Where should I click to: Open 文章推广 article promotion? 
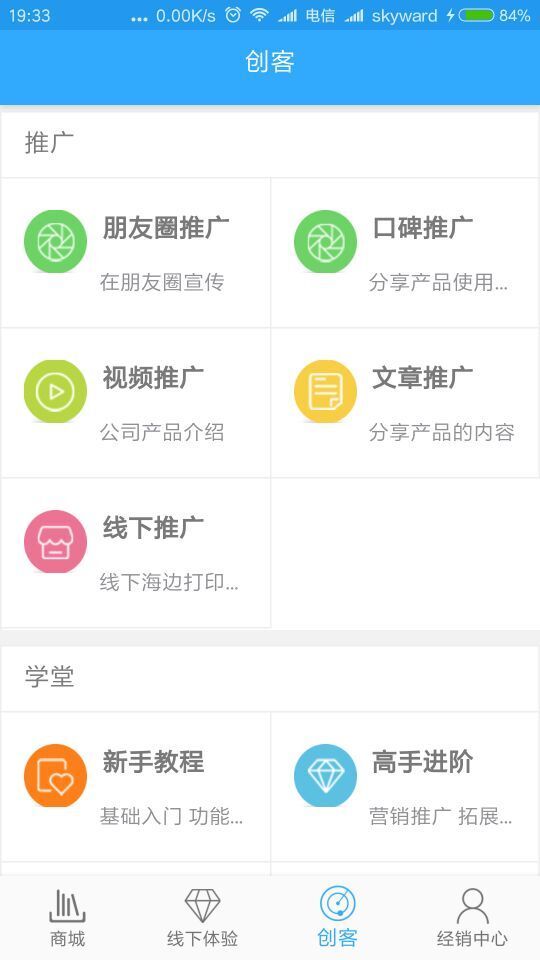(405, 403)
